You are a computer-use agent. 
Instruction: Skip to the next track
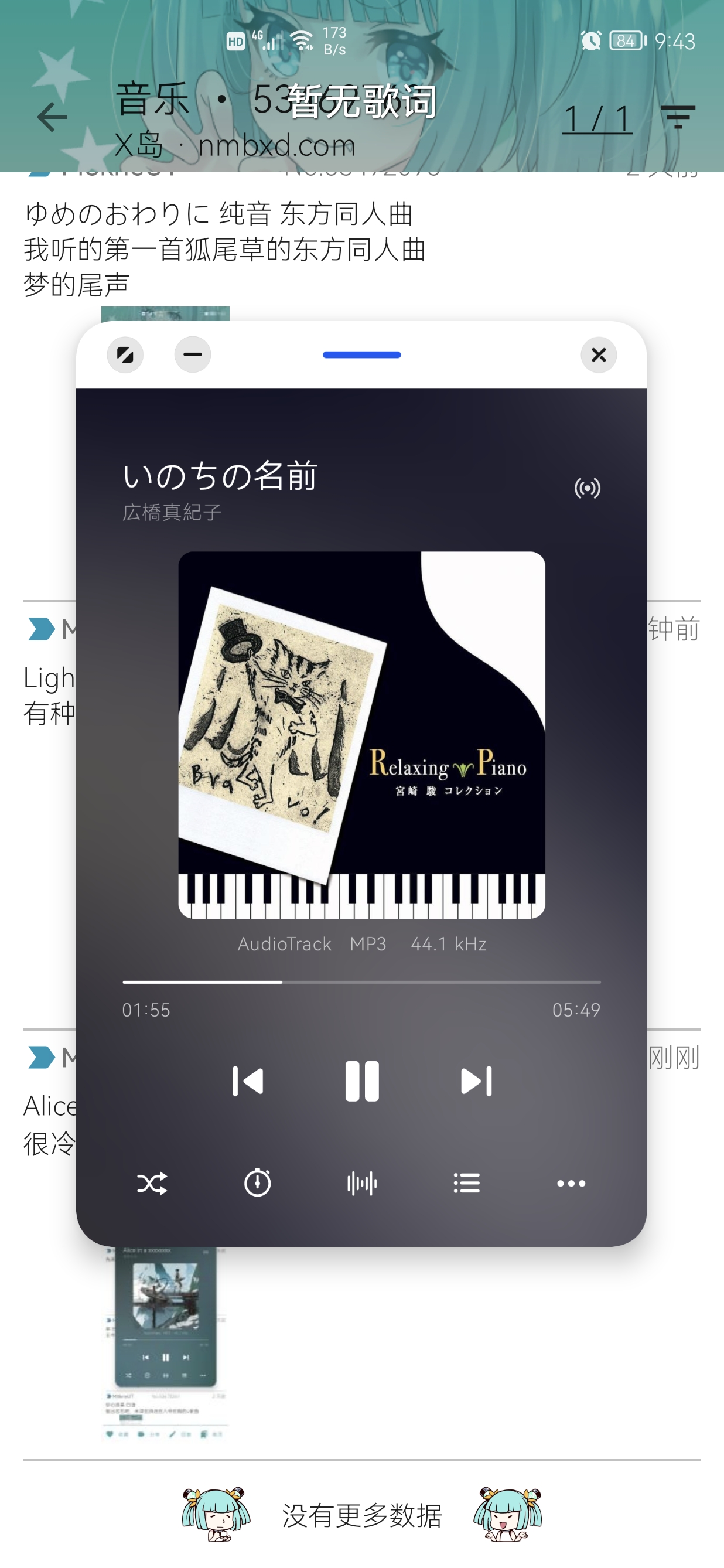click(x=476, y=1082)
